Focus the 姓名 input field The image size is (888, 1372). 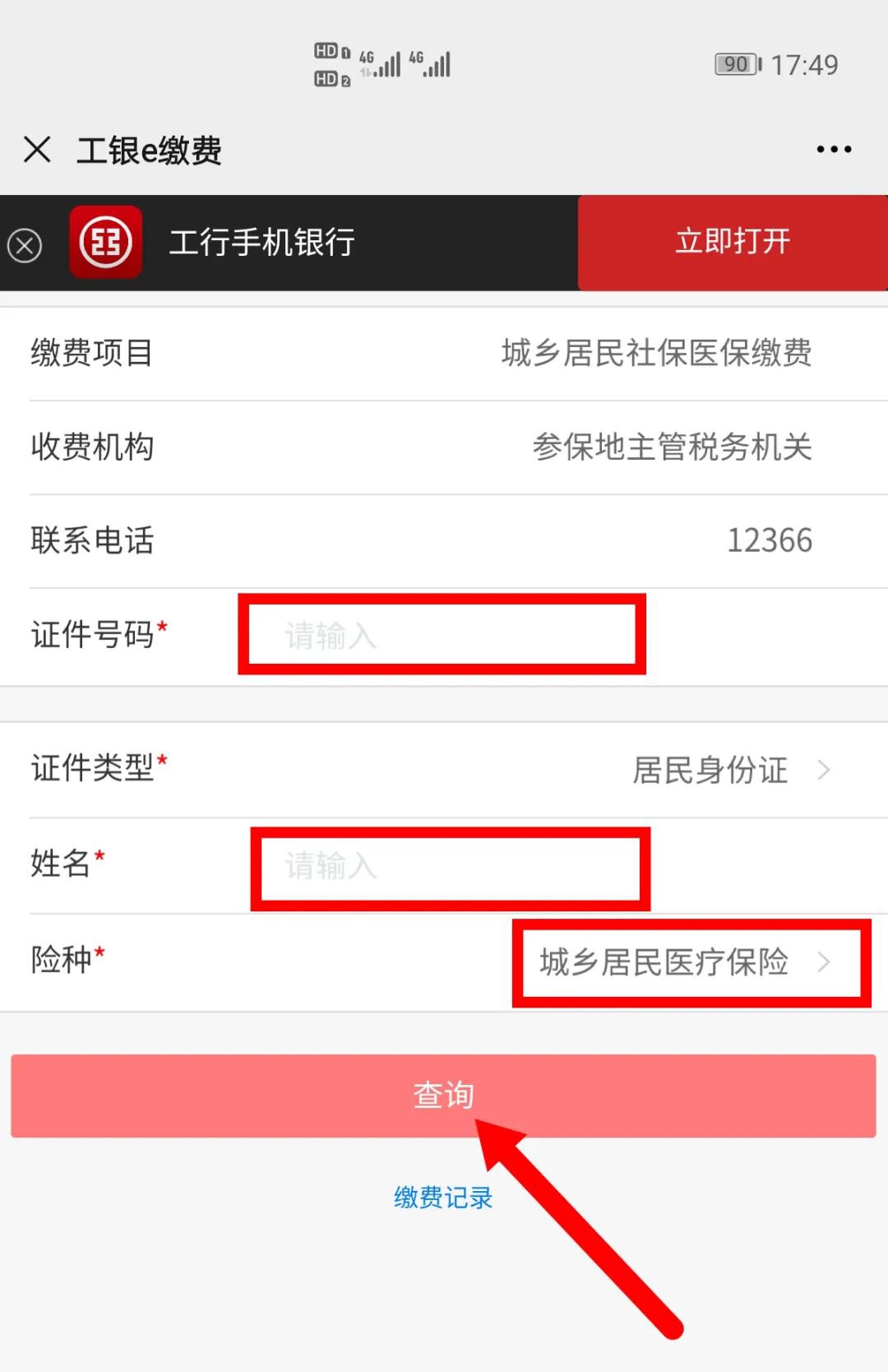(x=450, y=867)
